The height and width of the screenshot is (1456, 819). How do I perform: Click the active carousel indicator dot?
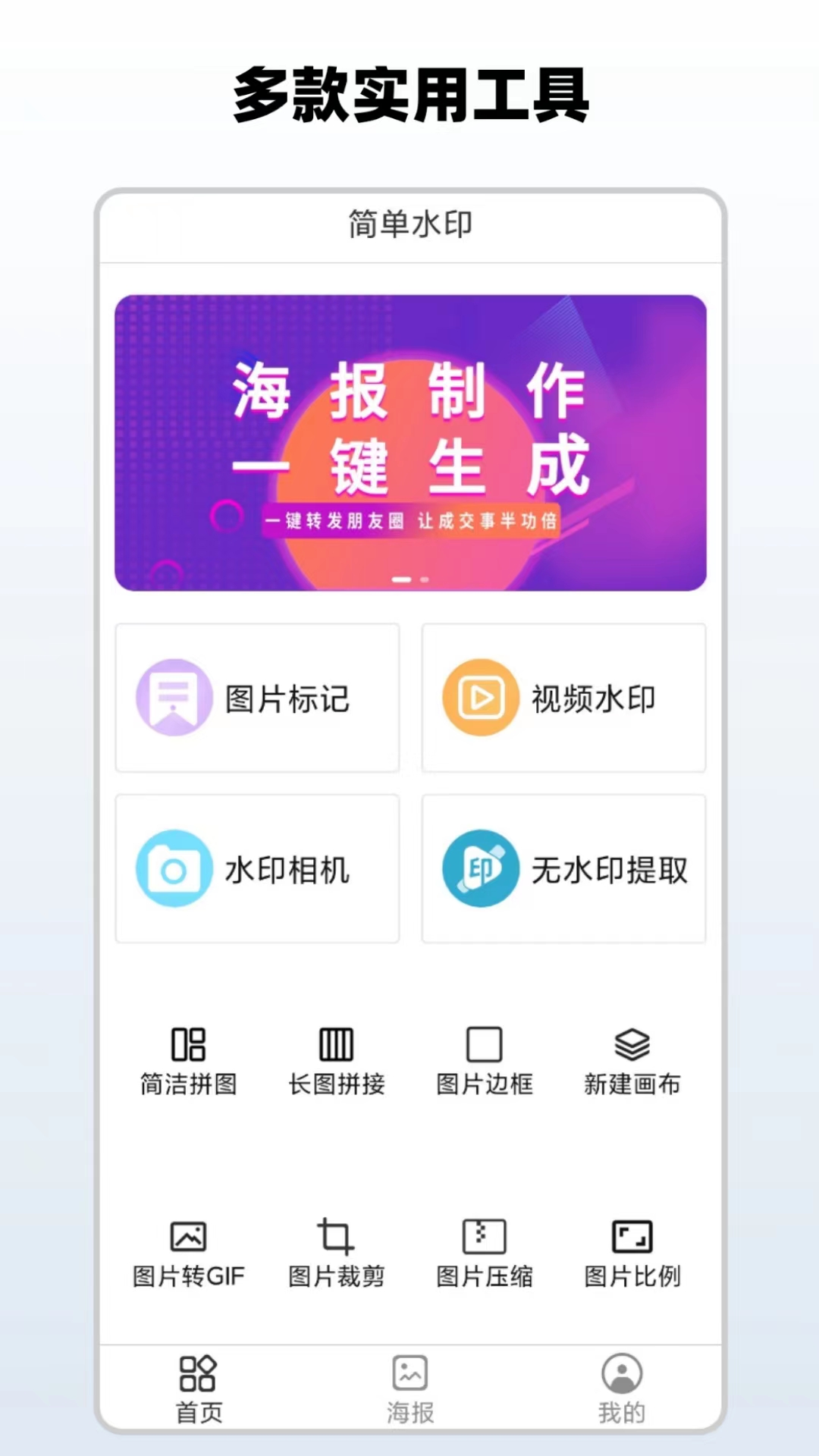[400, 579]
